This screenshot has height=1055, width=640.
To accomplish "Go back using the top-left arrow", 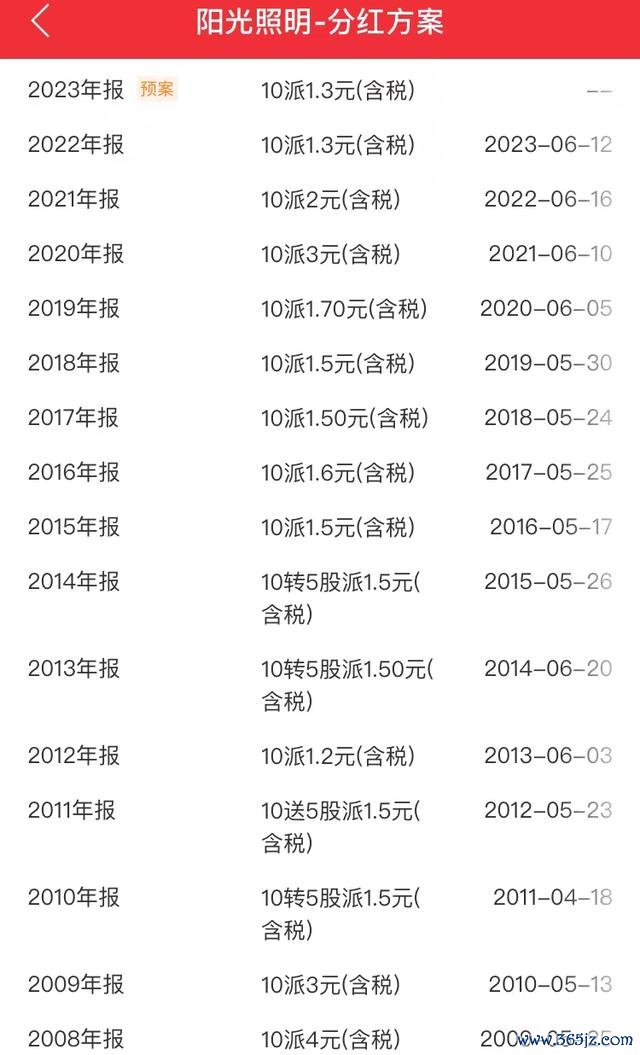I will tap(40, 20).
